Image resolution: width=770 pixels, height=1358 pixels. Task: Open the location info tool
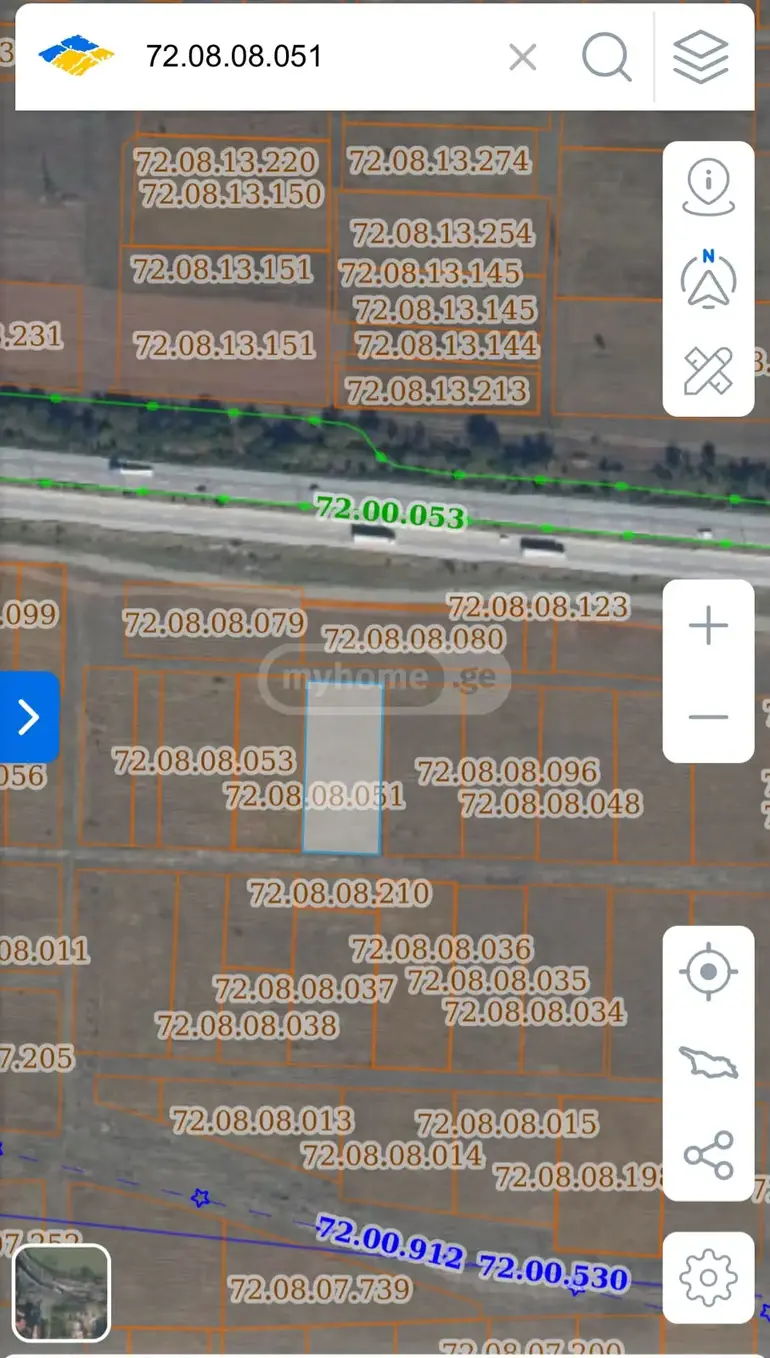pyautogui.click(x=709, y=188)
